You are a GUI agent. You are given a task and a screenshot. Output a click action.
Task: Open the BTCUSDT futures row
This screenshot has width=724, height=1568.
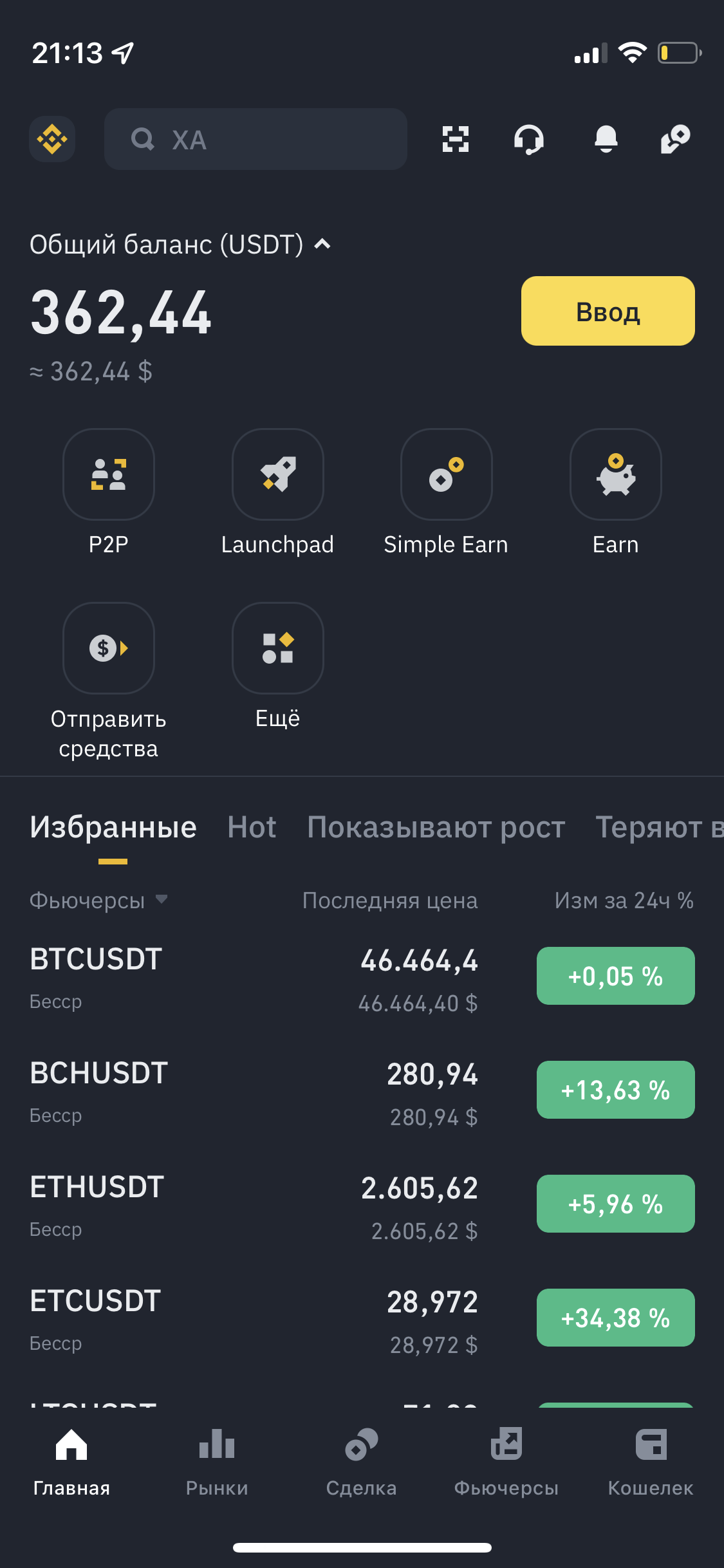(362, 976)
